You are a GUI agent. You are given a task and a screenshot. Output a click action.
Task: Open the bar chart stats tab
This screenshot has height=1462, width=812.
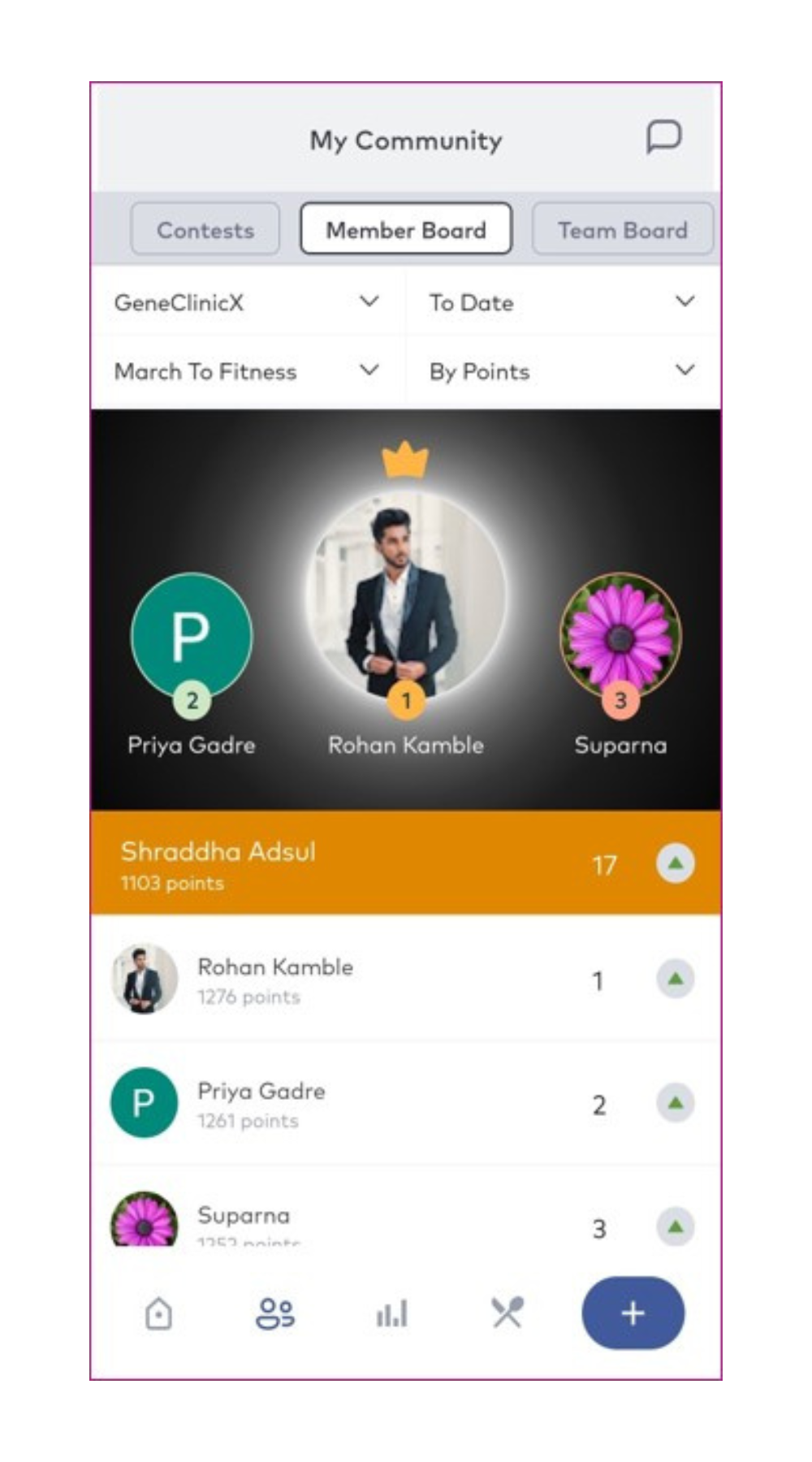391,1313
